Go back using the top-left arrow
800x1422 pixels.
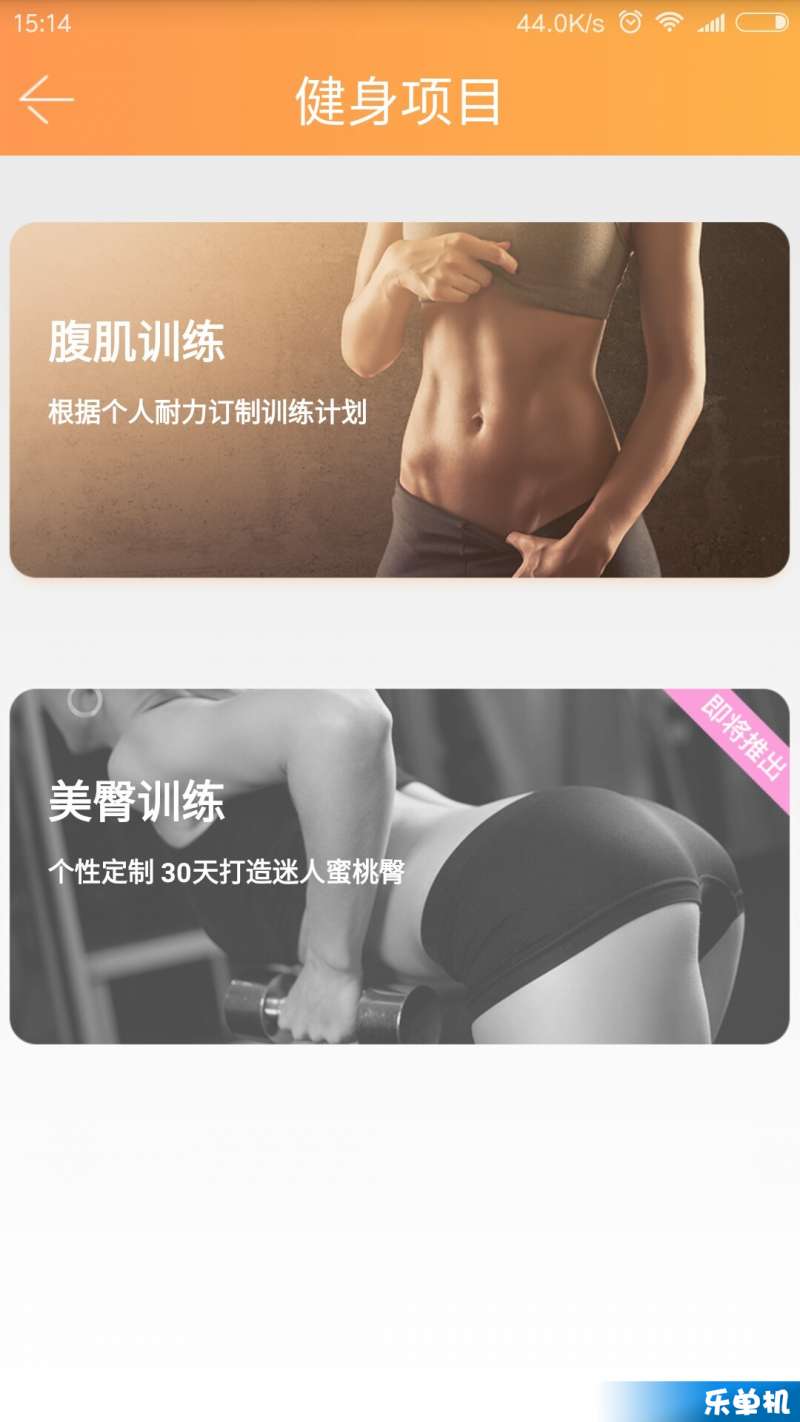(x=46, y=100)
